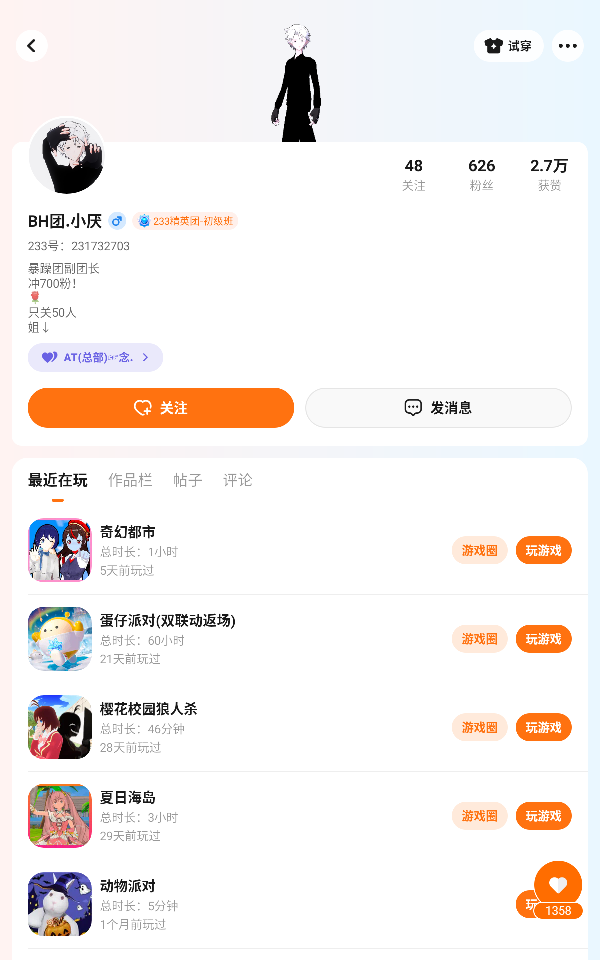Open the 233精英团 badge
Viewport: 600px width, 960px height.
click(x=186, y=221)
